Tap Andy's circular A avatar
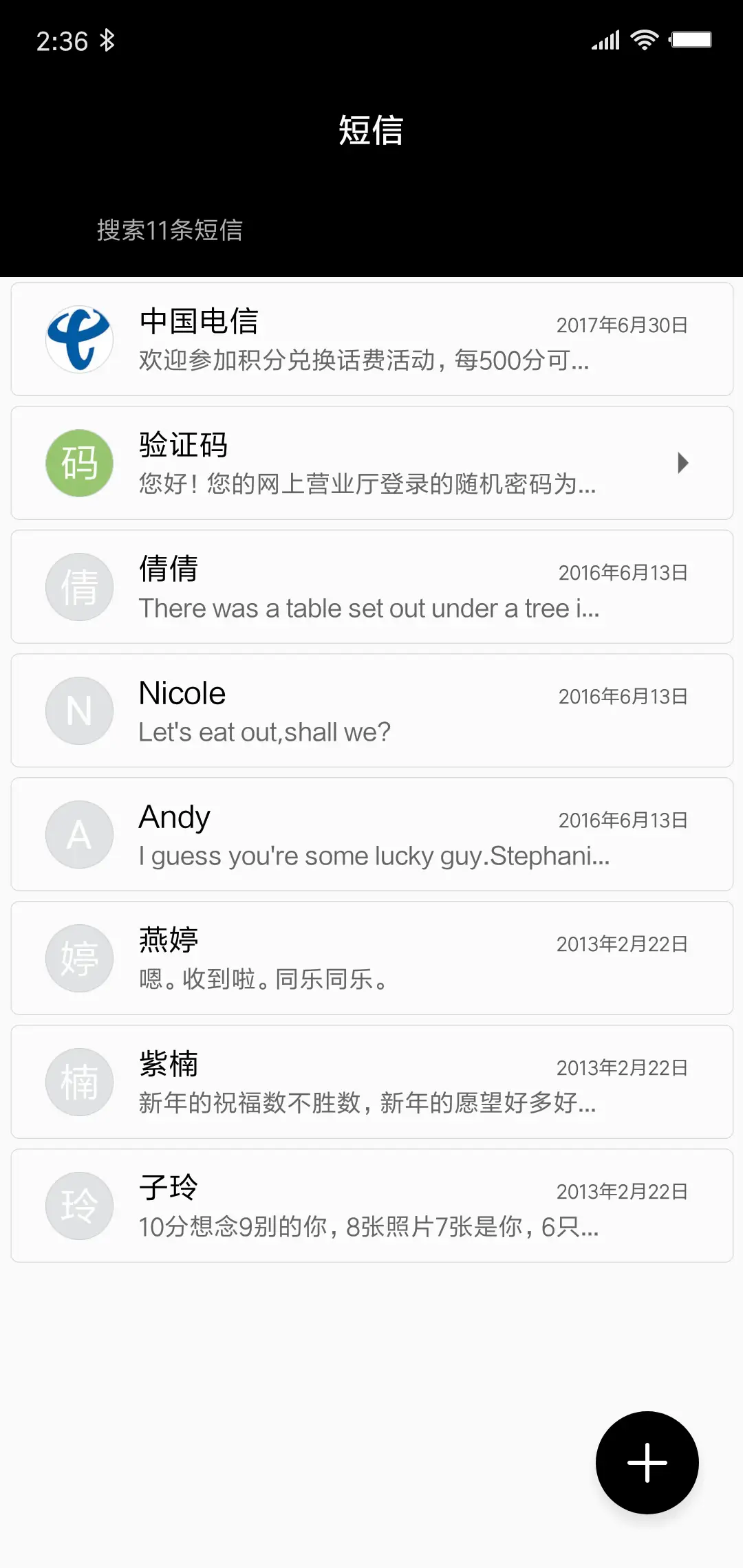 [78, 834]
